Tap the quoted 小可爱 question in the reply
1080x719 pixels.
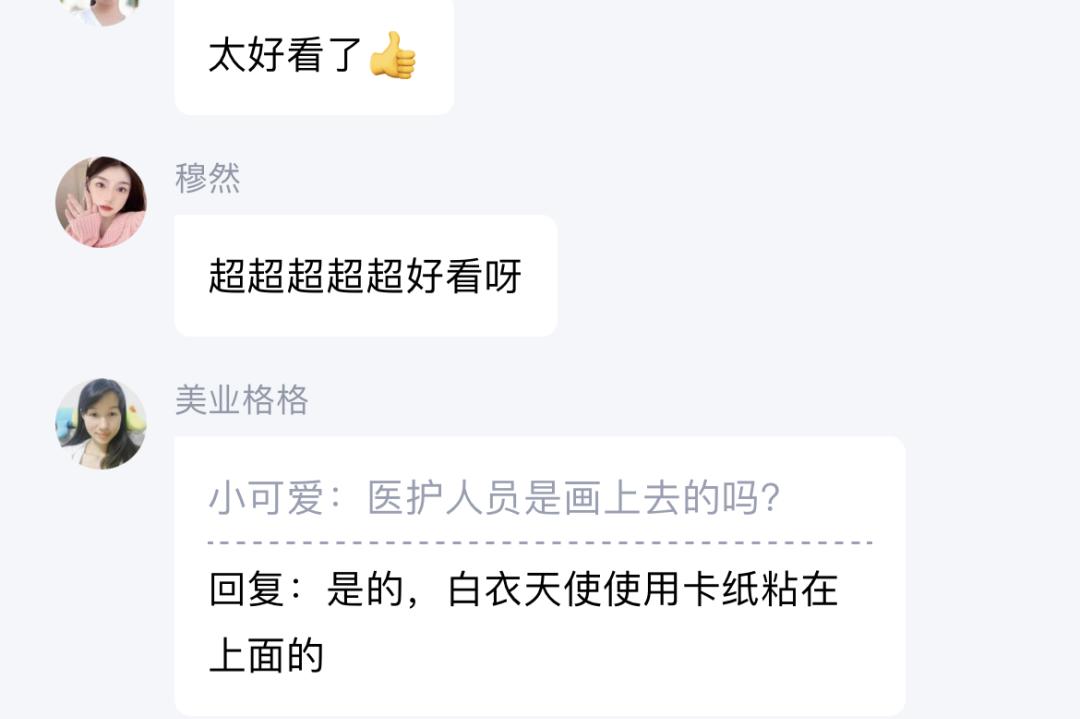(x=494, y=498)
